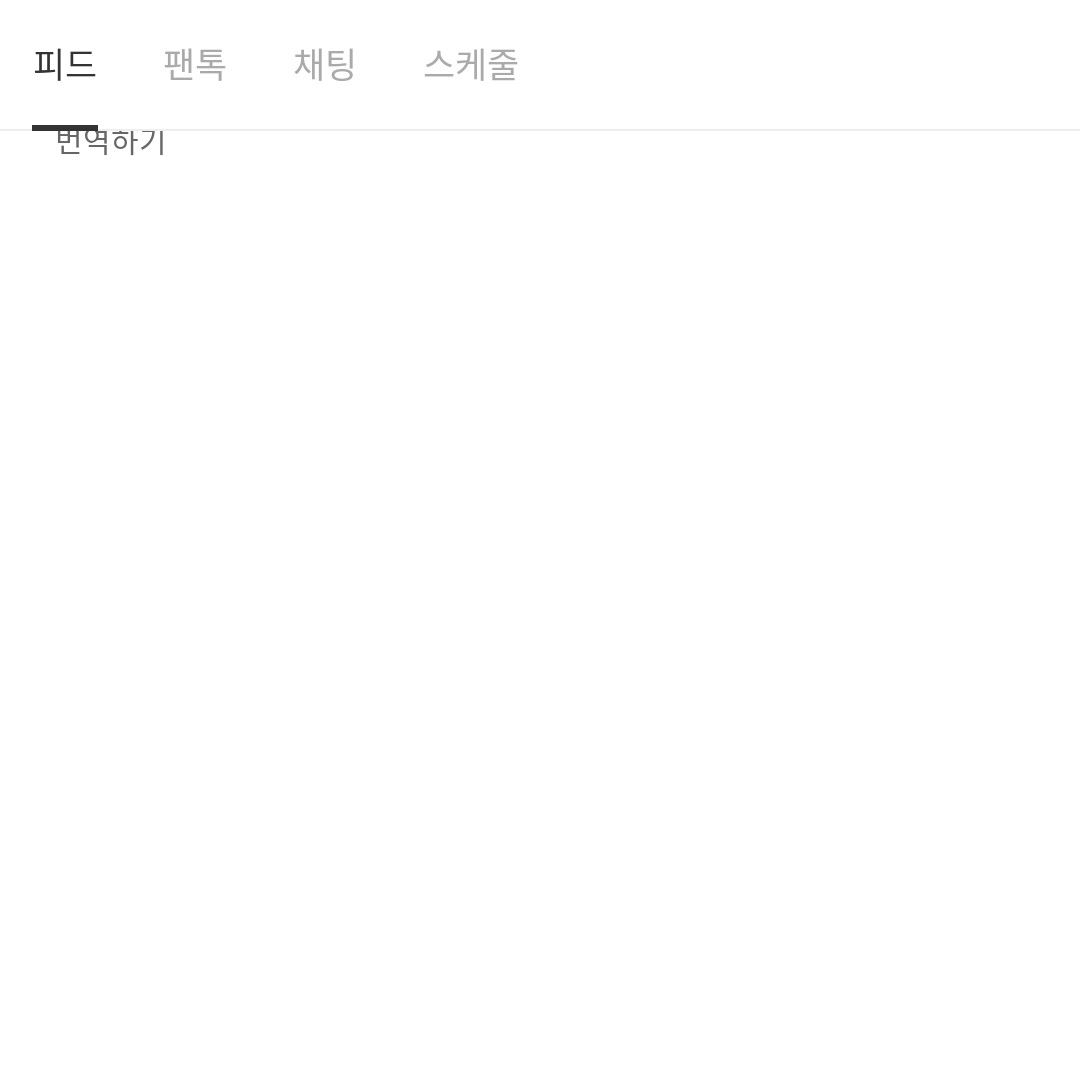The width and height of the screenshot is (1080, 1080).
Task: Tap 번역하기 to translate the post
Action: click(x=111, y=143)
